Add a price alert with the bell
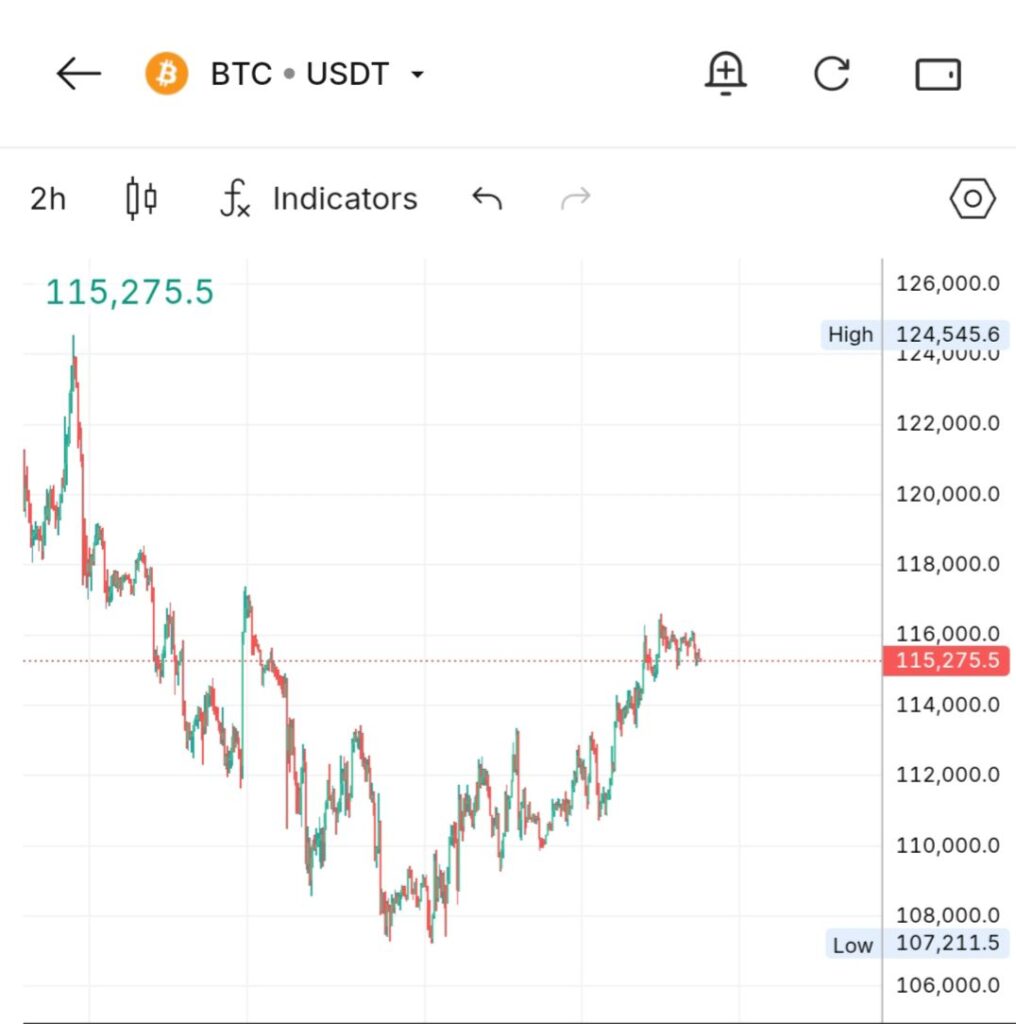The width and height of the screenshot is (1016, 1024). 725,74
